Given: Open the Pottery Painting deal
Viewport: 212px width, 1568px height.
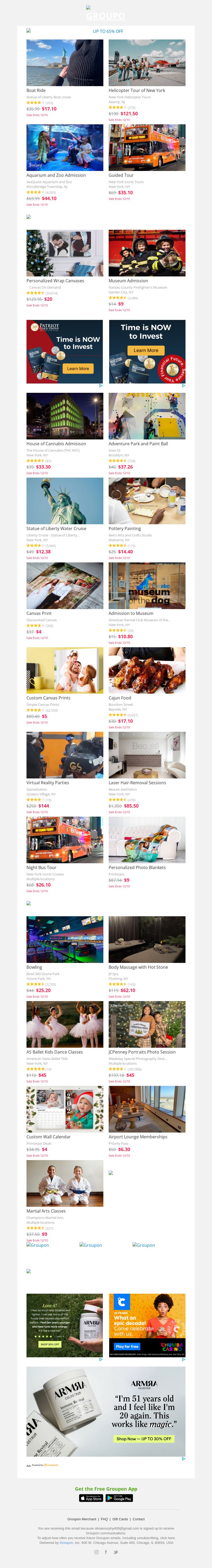Looking at the screenshot, I should coord(147,500).
